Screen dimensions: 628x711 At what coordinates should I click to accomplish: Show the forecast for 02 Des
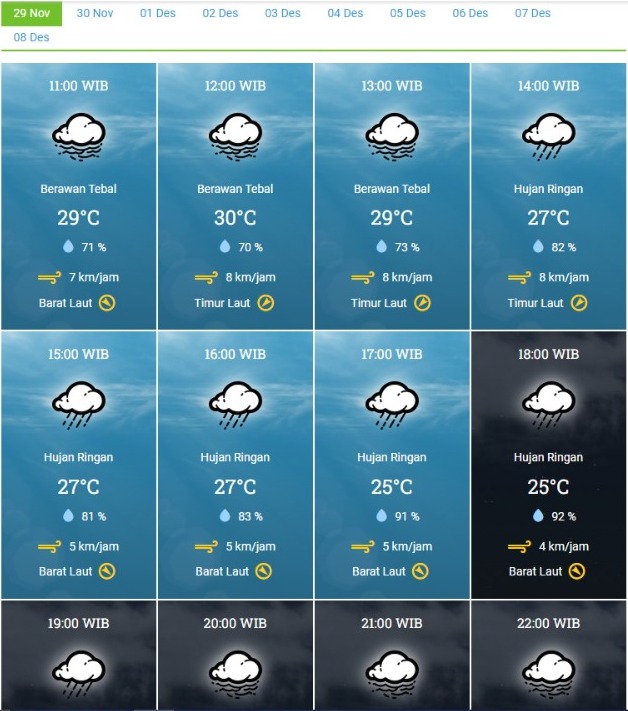pos(220,13)
